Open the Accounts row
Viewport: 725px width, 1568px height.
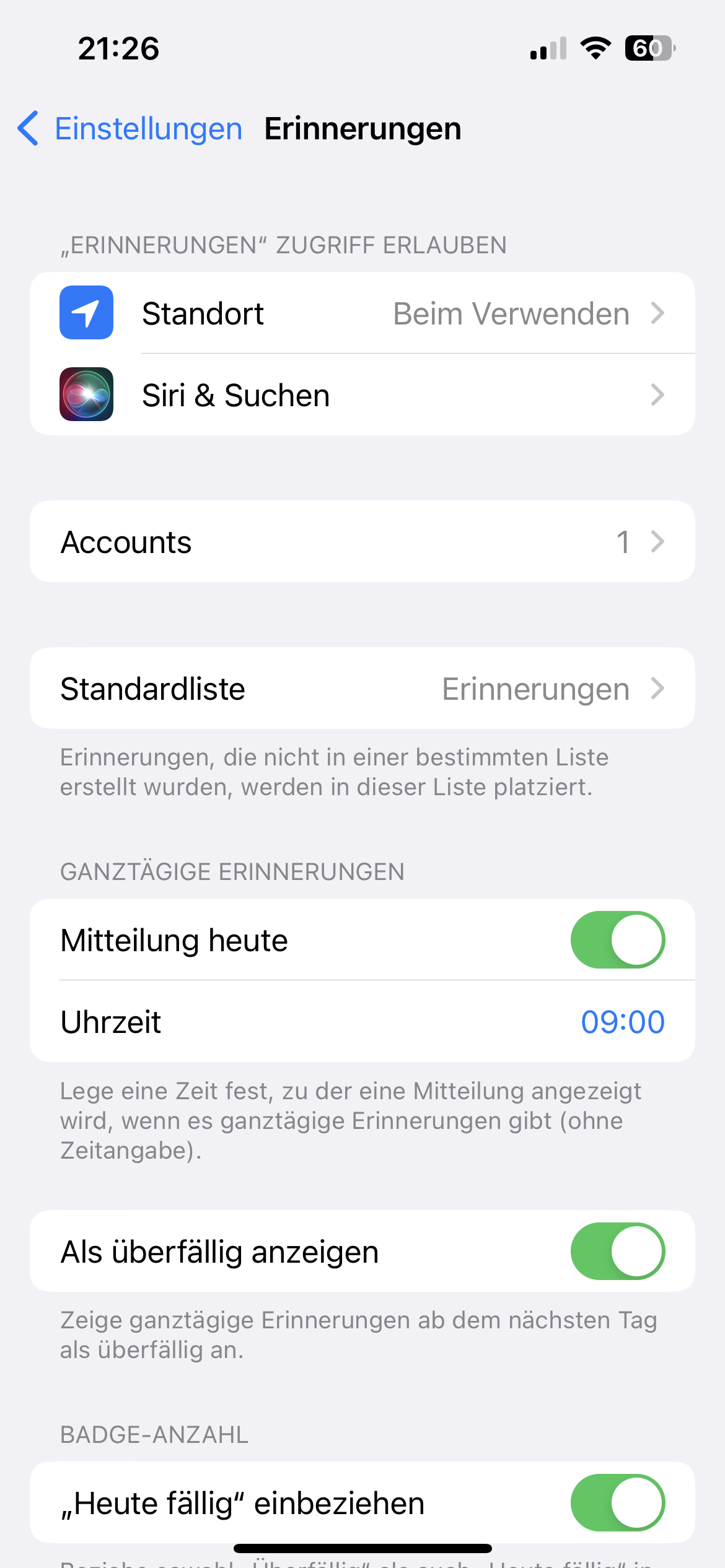(362, 541)
